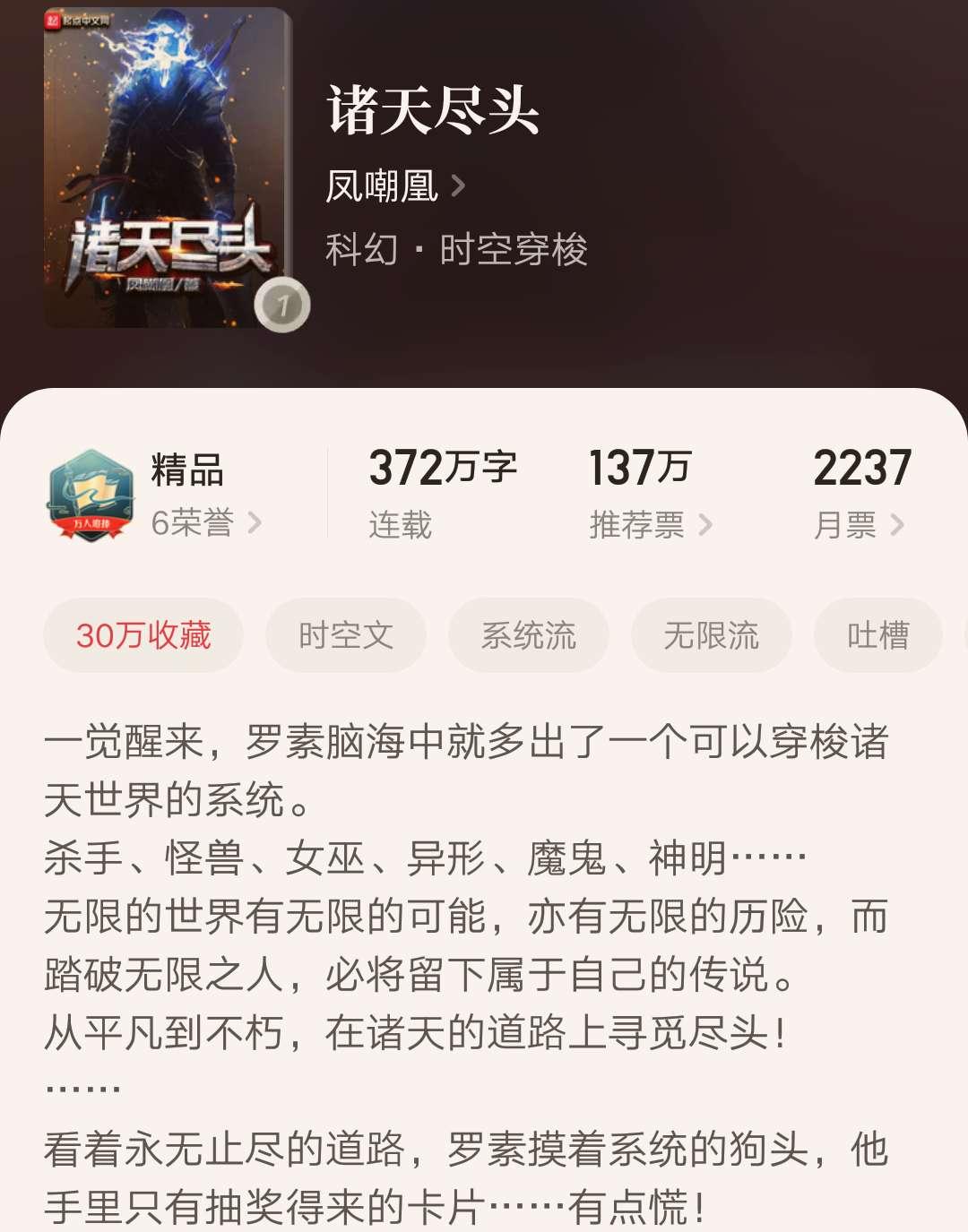Screen dimensions: 968x1232
Task: Select the 无限流 tag
Action: (x=712, y=635)
